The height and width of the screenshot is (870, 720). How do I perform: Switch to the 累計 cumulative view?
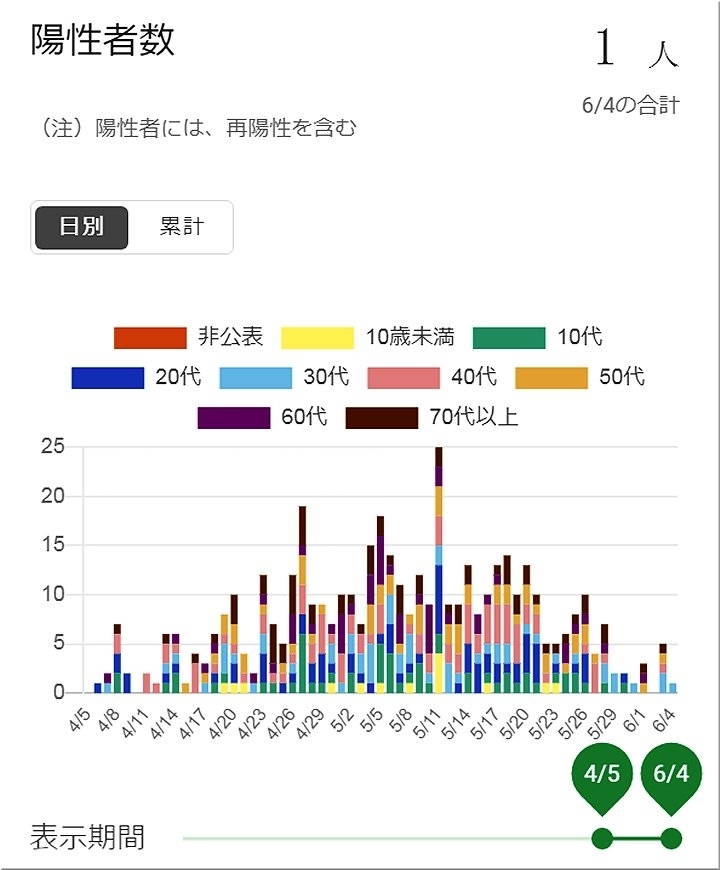[181, 227]
